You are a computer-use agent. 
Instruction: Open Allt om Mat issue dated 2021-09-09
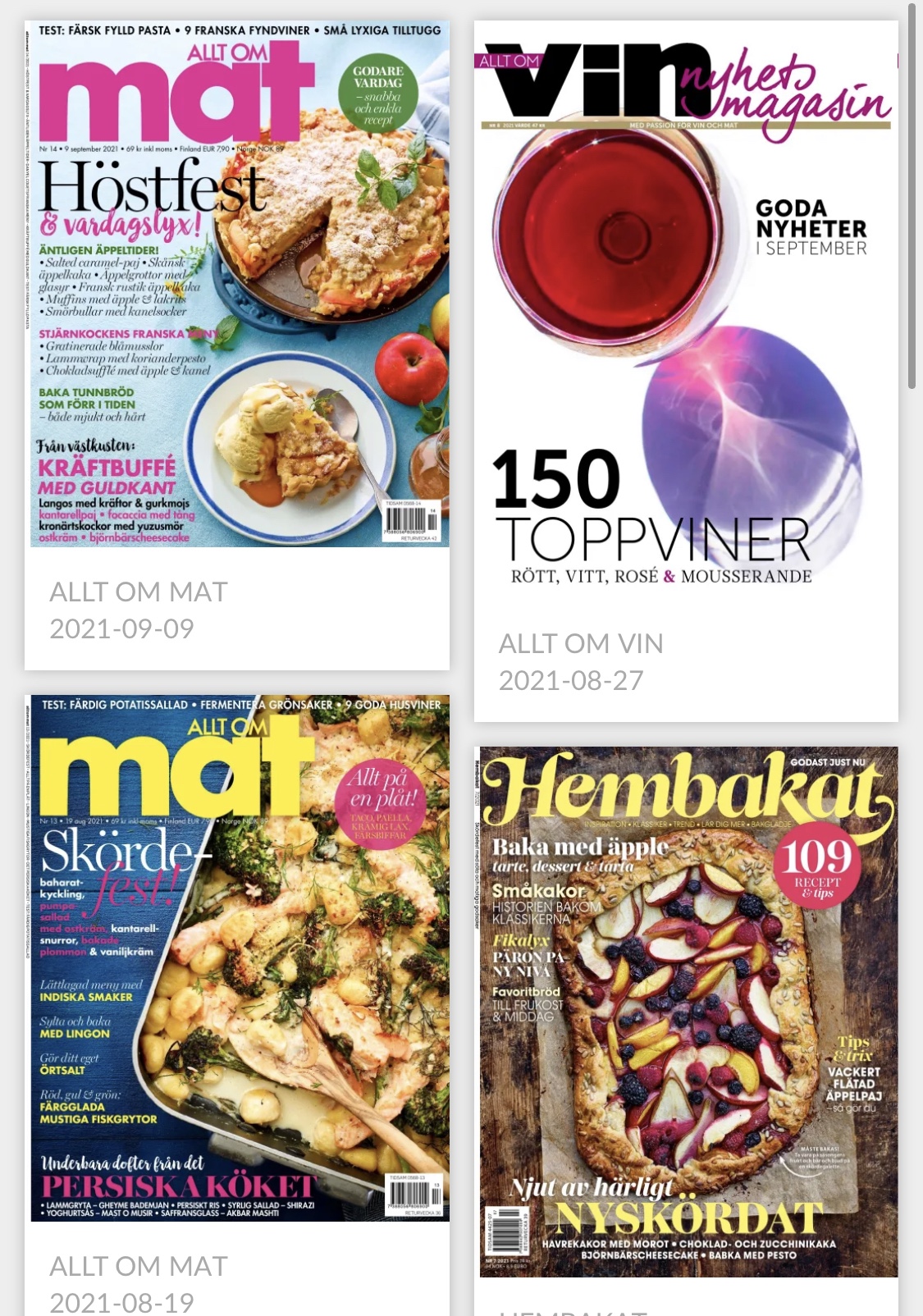239,284
